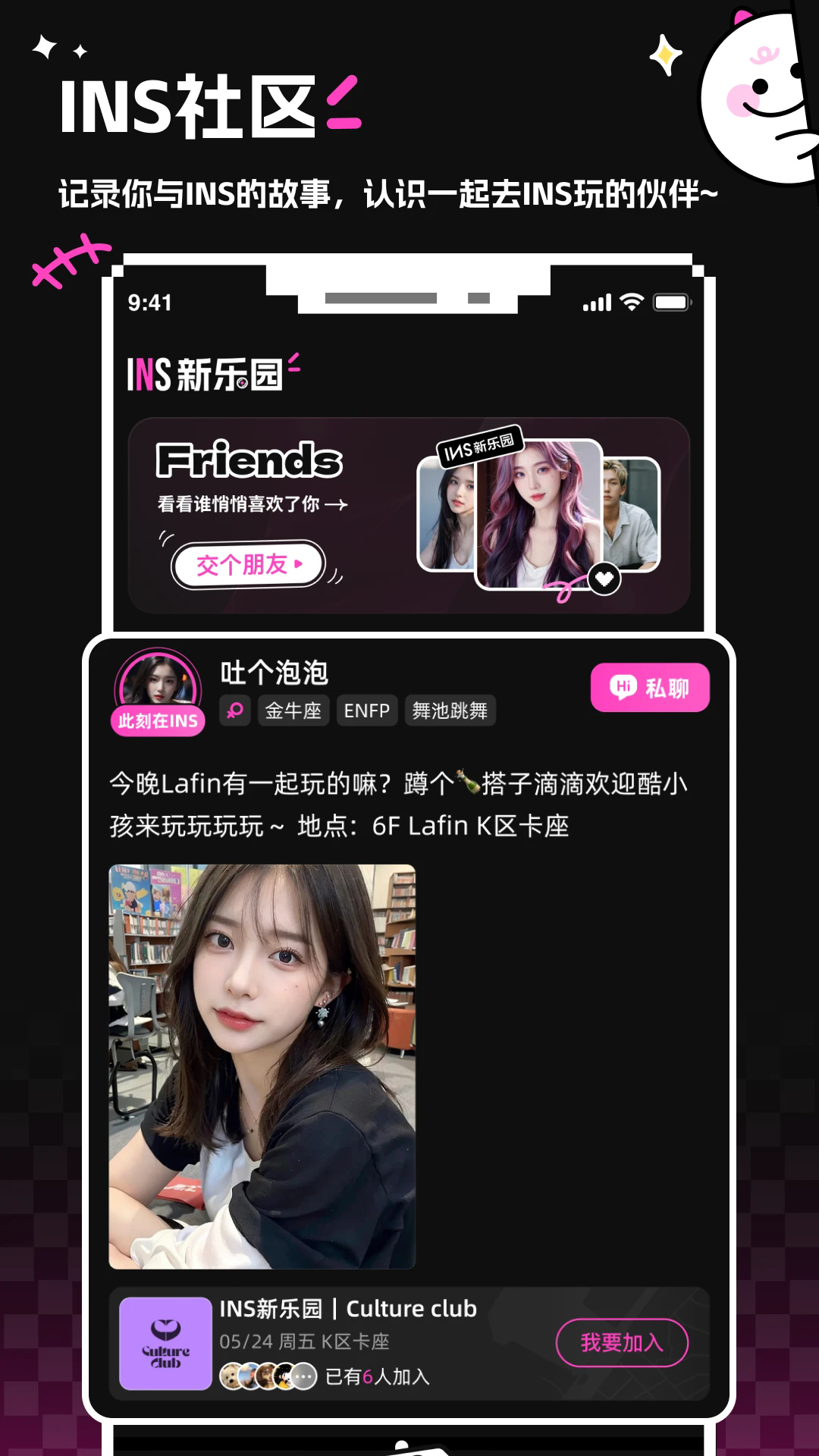The image size is (819, 1456).
Task: Select the 金牛座 tag
Action: point(292,710)
